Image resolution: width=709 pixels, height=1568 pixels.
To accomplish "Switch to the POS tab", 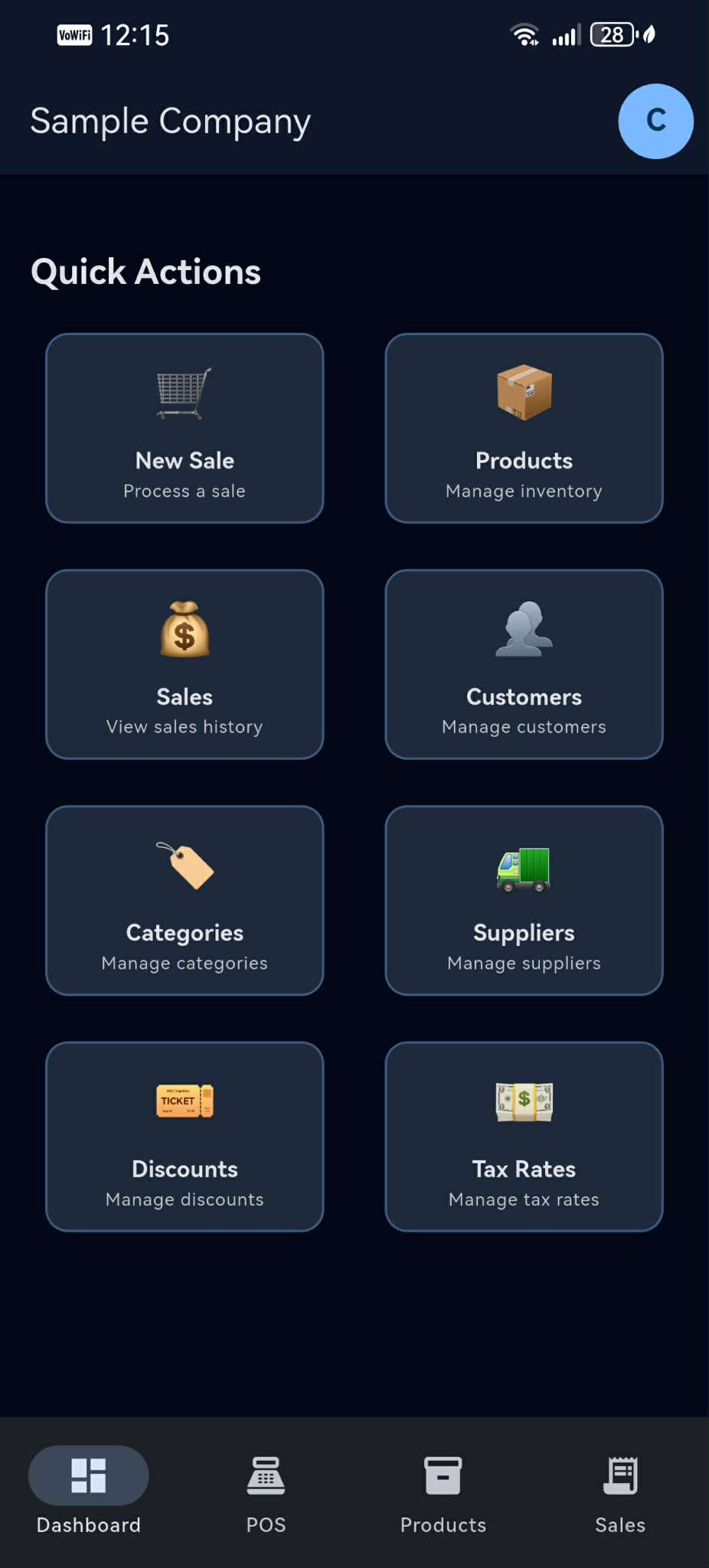I will pyautogui.click(x=266, y=1491).
